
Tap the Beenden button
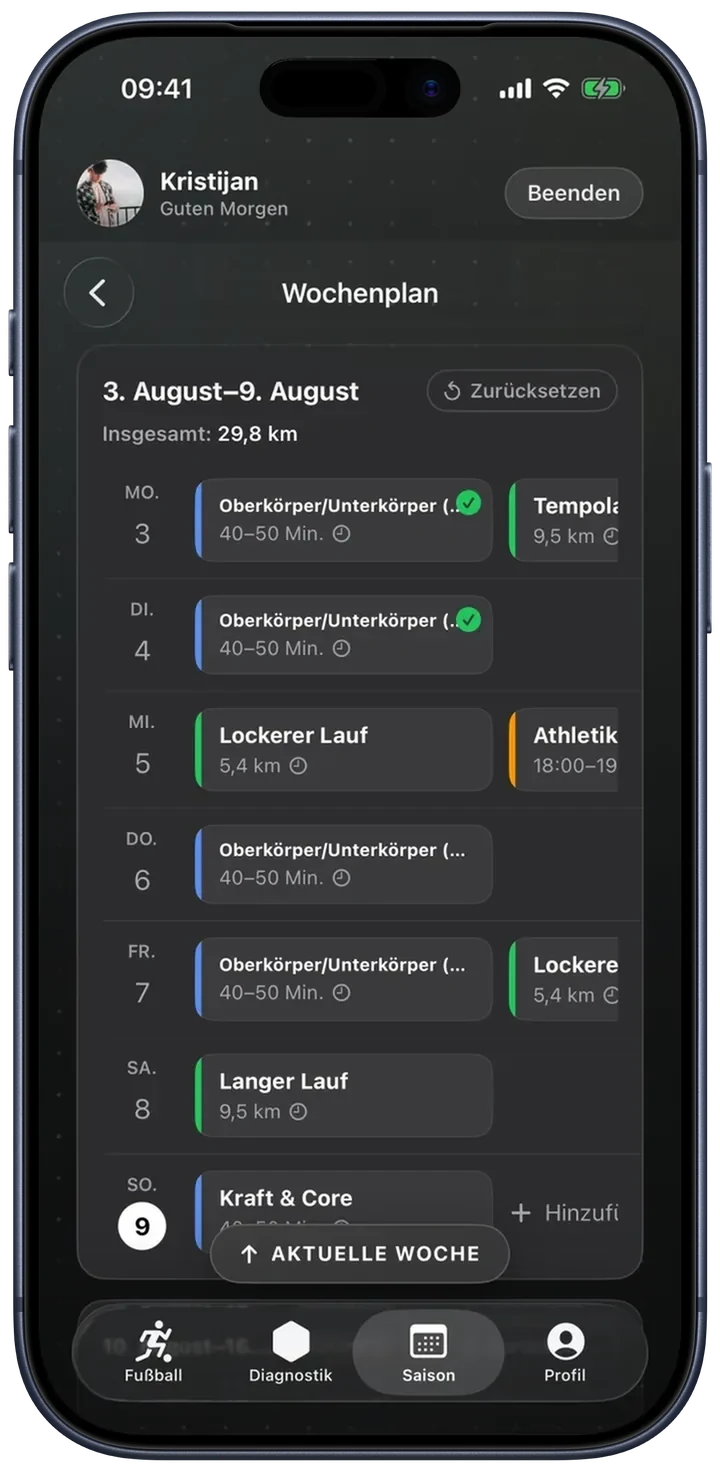tap(573, 193)
